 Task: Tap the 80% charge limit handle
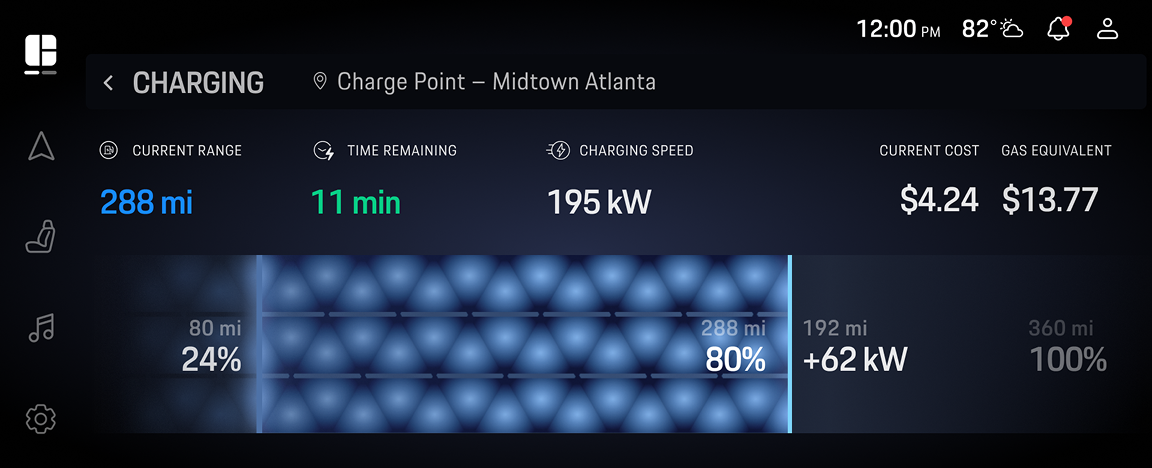click(x=790, y=344)
